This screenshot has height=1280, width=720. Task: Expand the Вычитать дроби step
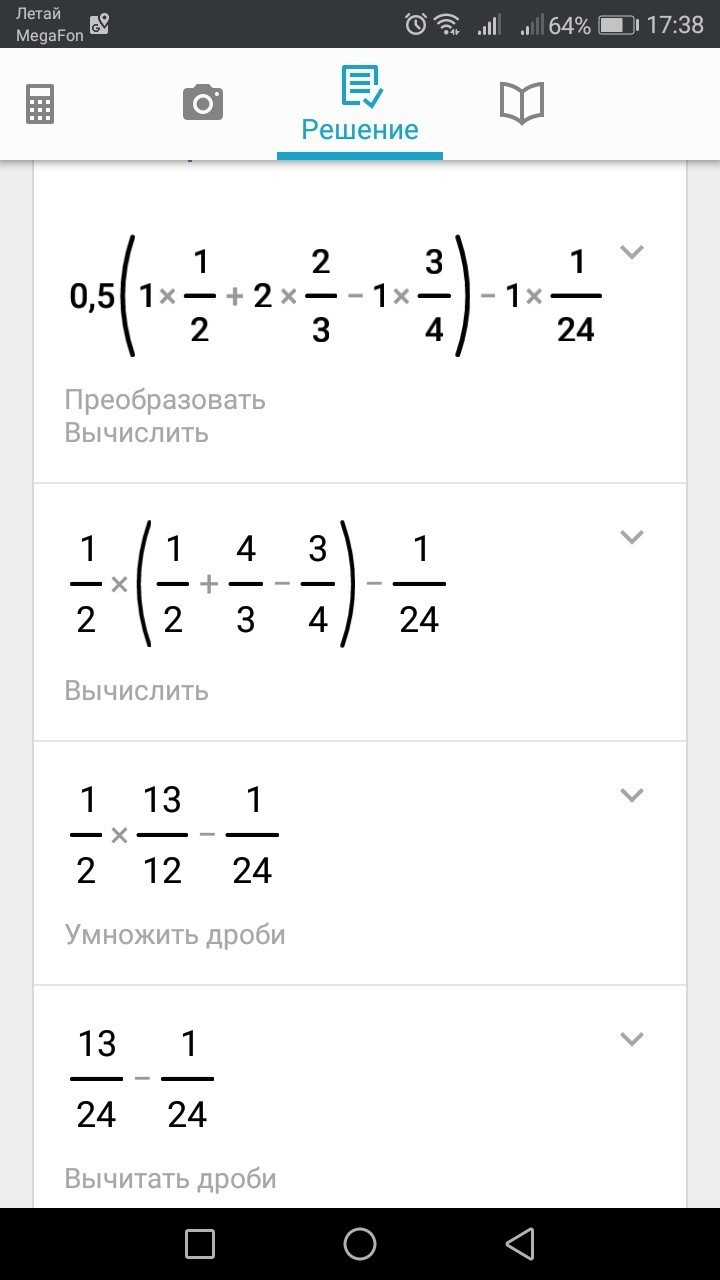click(x=631, y=1039)
